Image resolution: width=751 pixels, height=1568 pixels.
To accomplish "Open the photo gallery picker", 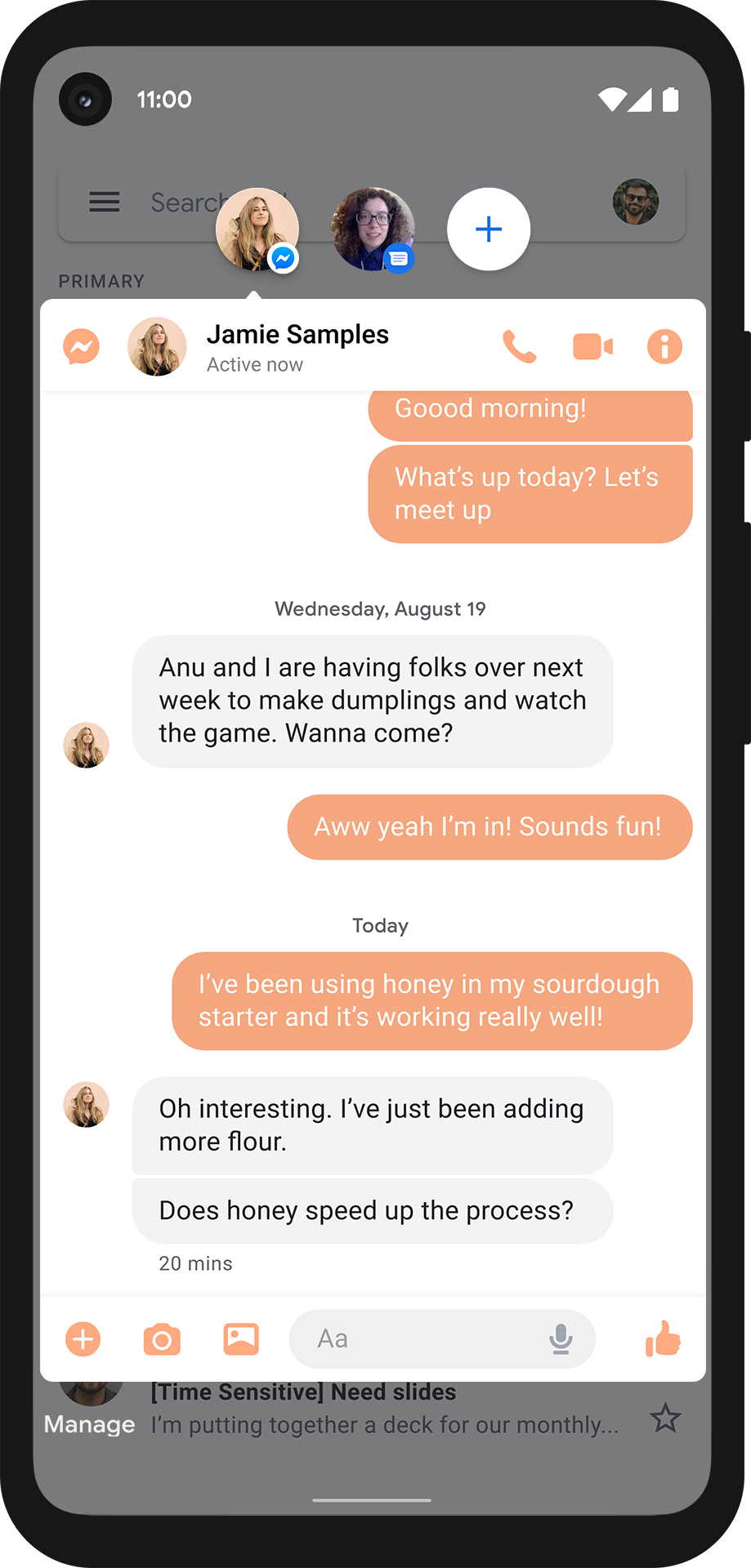I will pos(241,1339).
